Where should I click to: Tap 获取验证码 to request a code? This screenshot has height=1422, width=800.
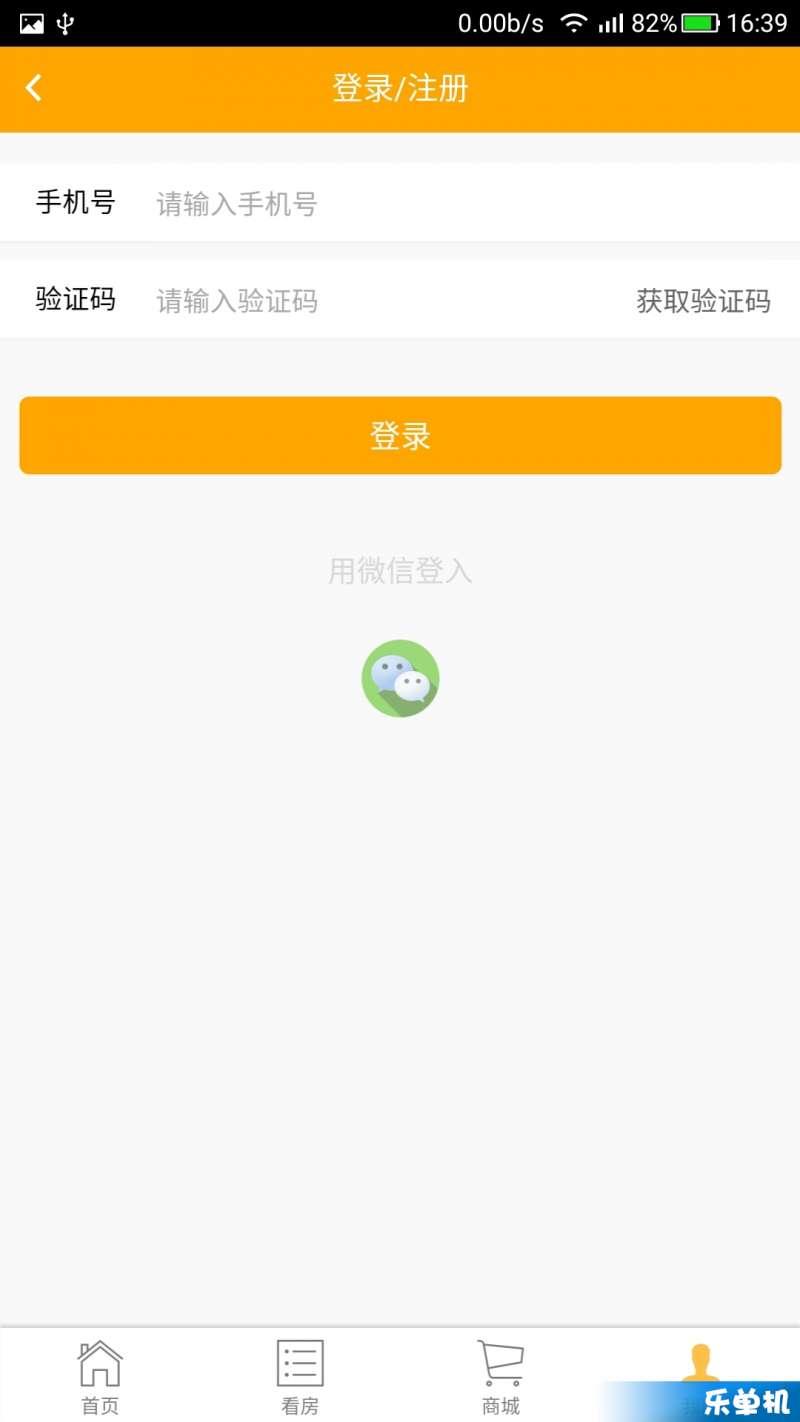(703, 300)
